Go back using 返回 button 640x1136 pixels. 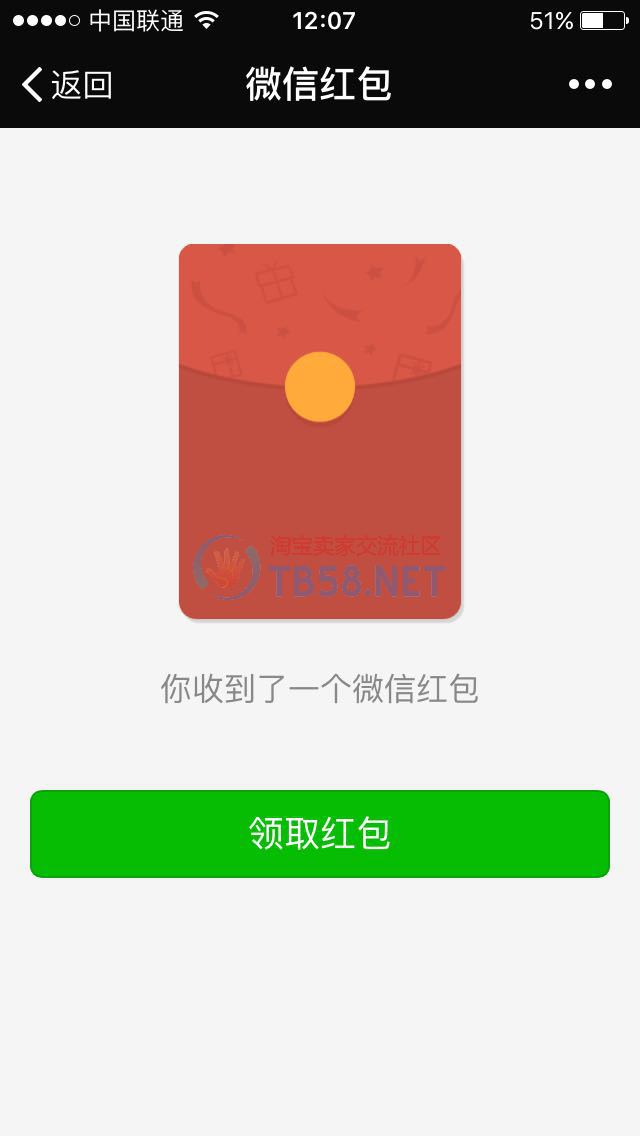point(66,85)
